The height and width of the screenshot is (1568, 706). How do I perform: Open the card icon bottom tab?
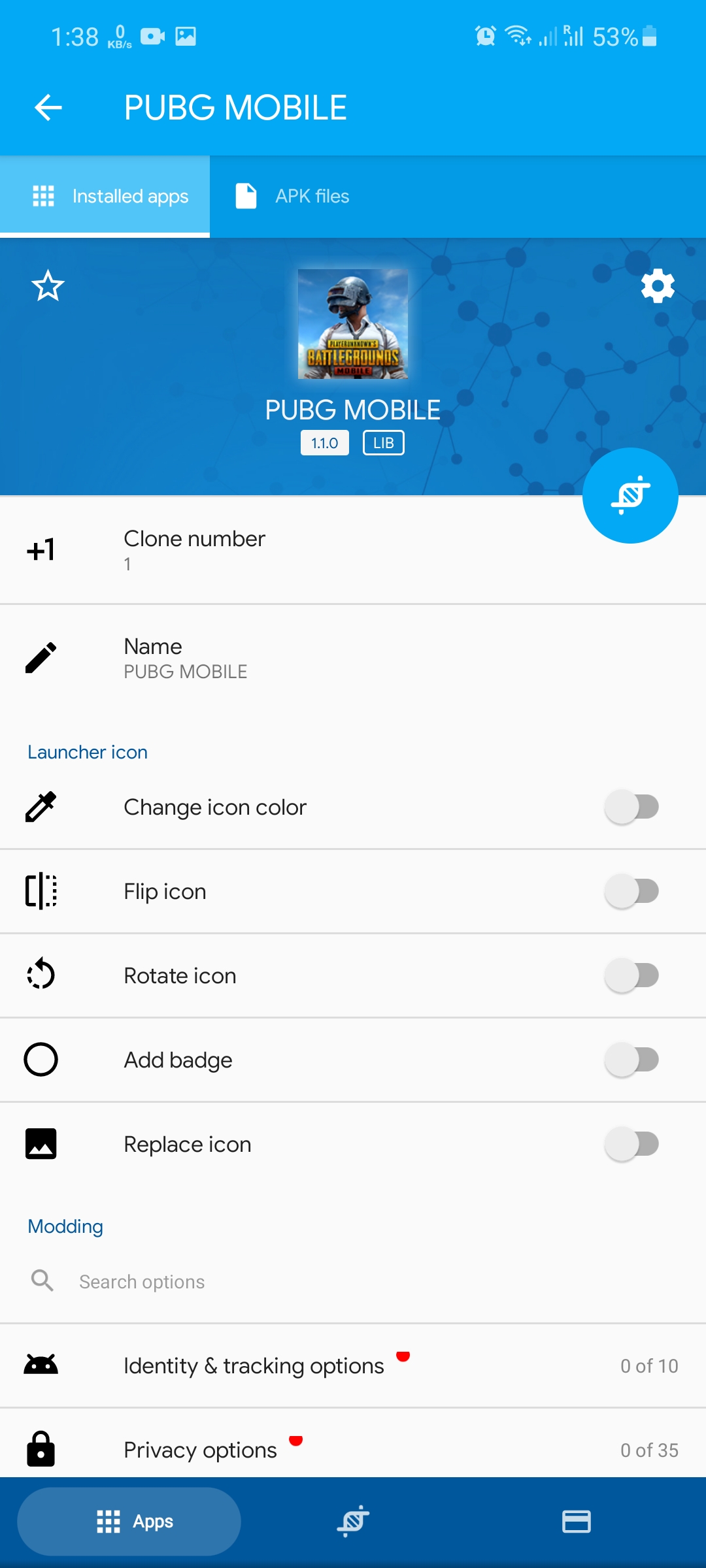[x=577, y=1522]
